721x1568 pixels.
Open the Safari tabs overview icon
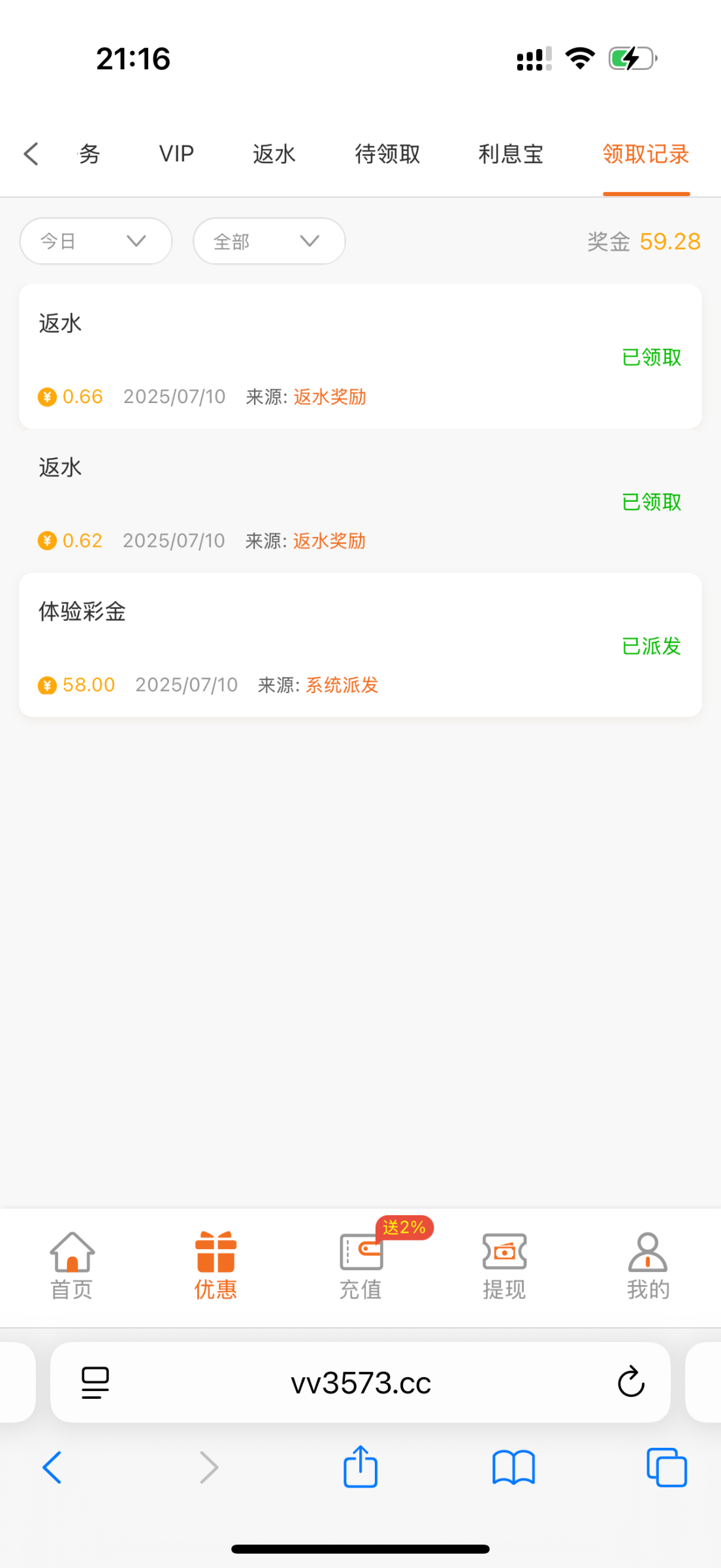pyautogui.click(x=665, y=1467)
